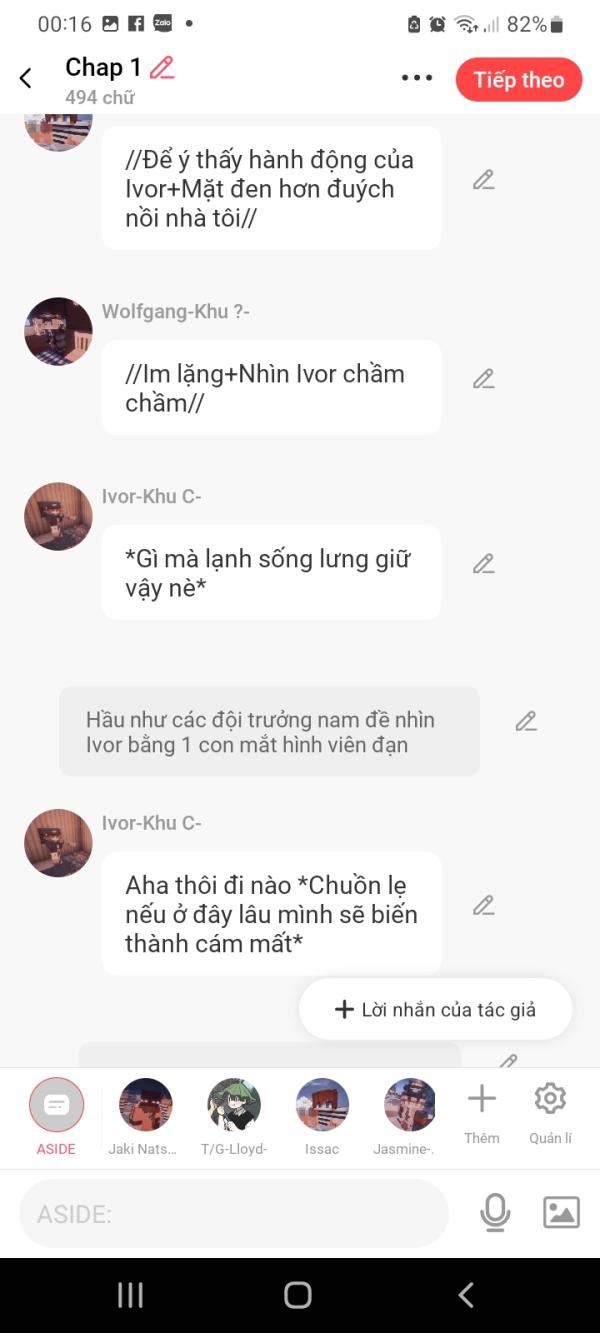Edit the aside "Hầu như các đội trưởng"

pos(526,721)
